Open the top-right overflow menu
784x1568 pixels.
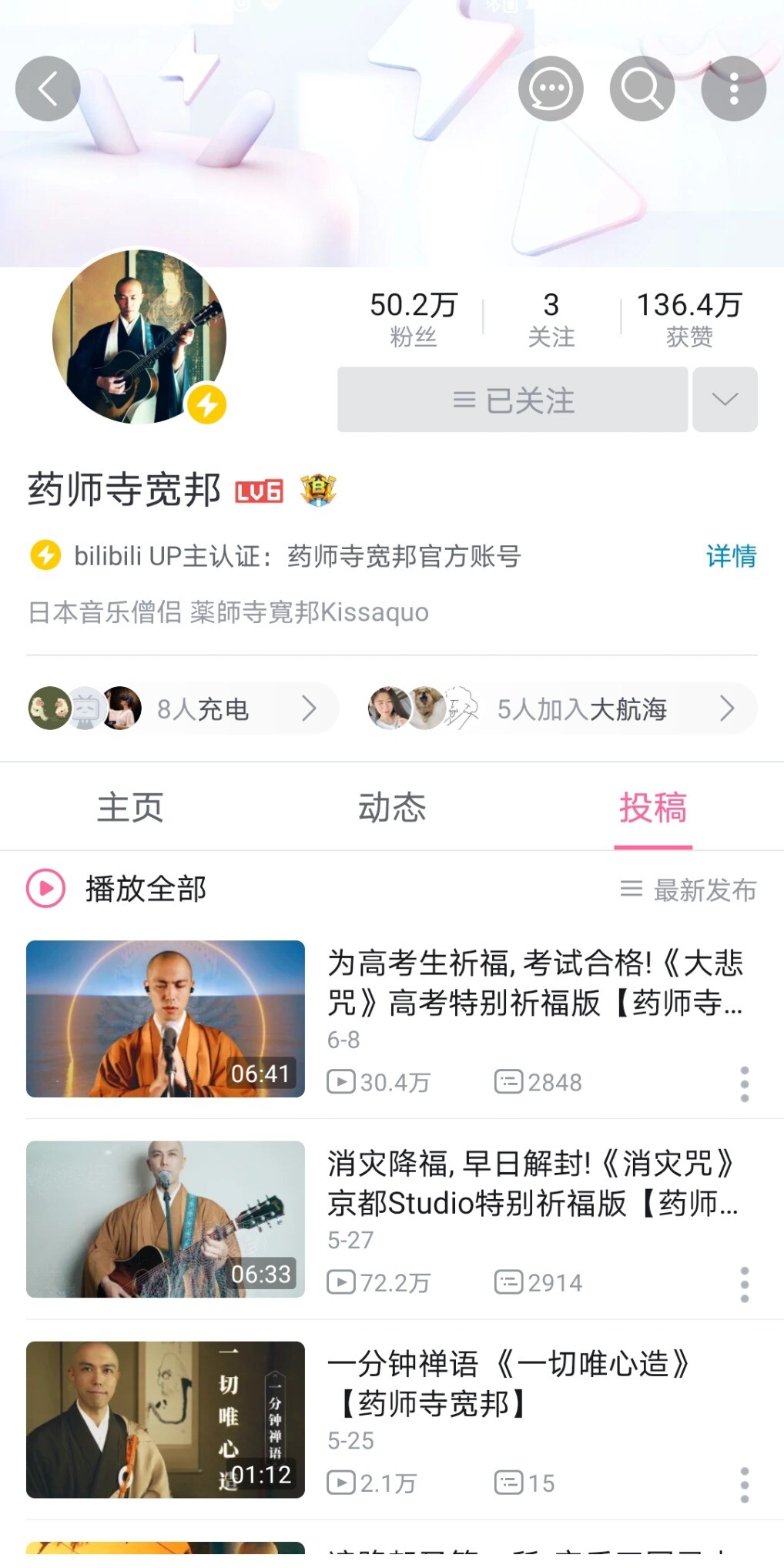[733, 89]
